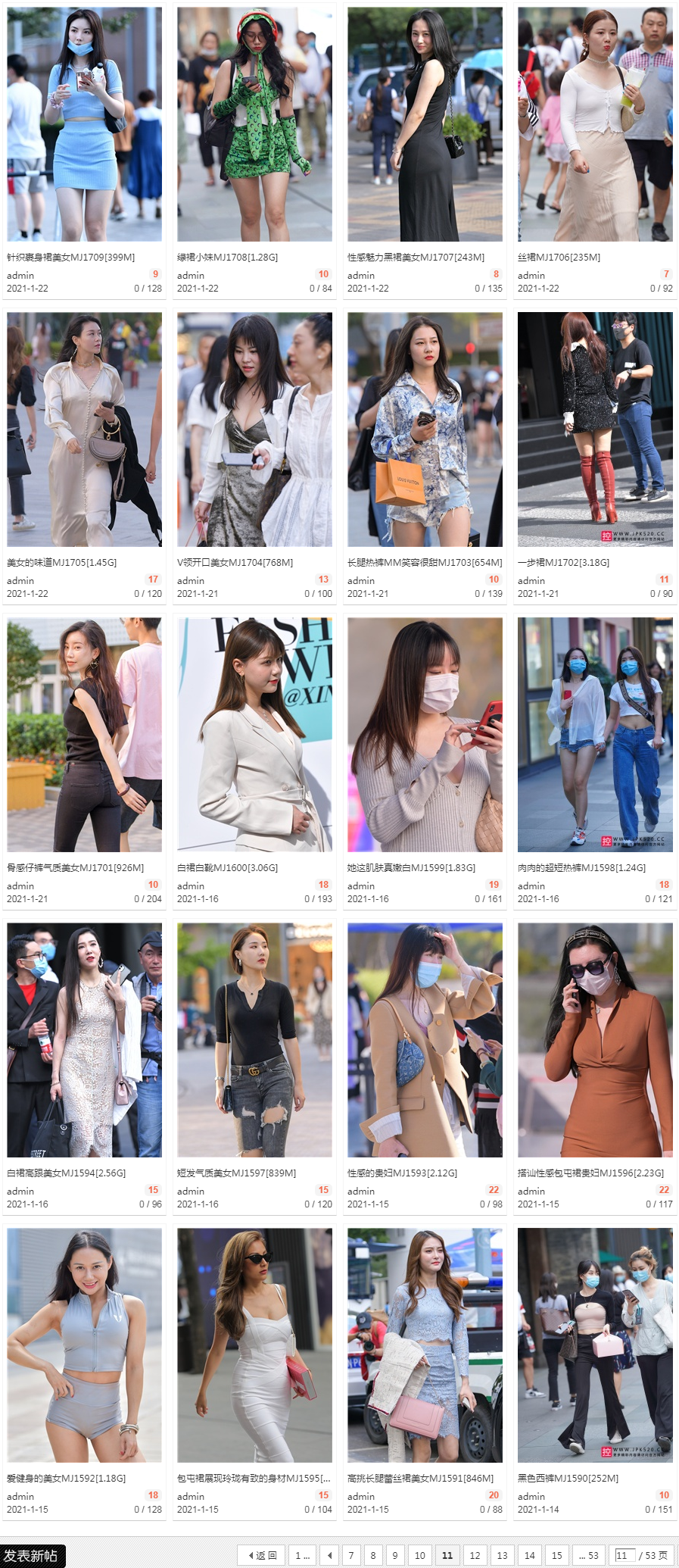Open thread 一步裙MJ1702
The width and height of the screenshot is (679, 1568).
pyautogui.click(x=563, y=563)
